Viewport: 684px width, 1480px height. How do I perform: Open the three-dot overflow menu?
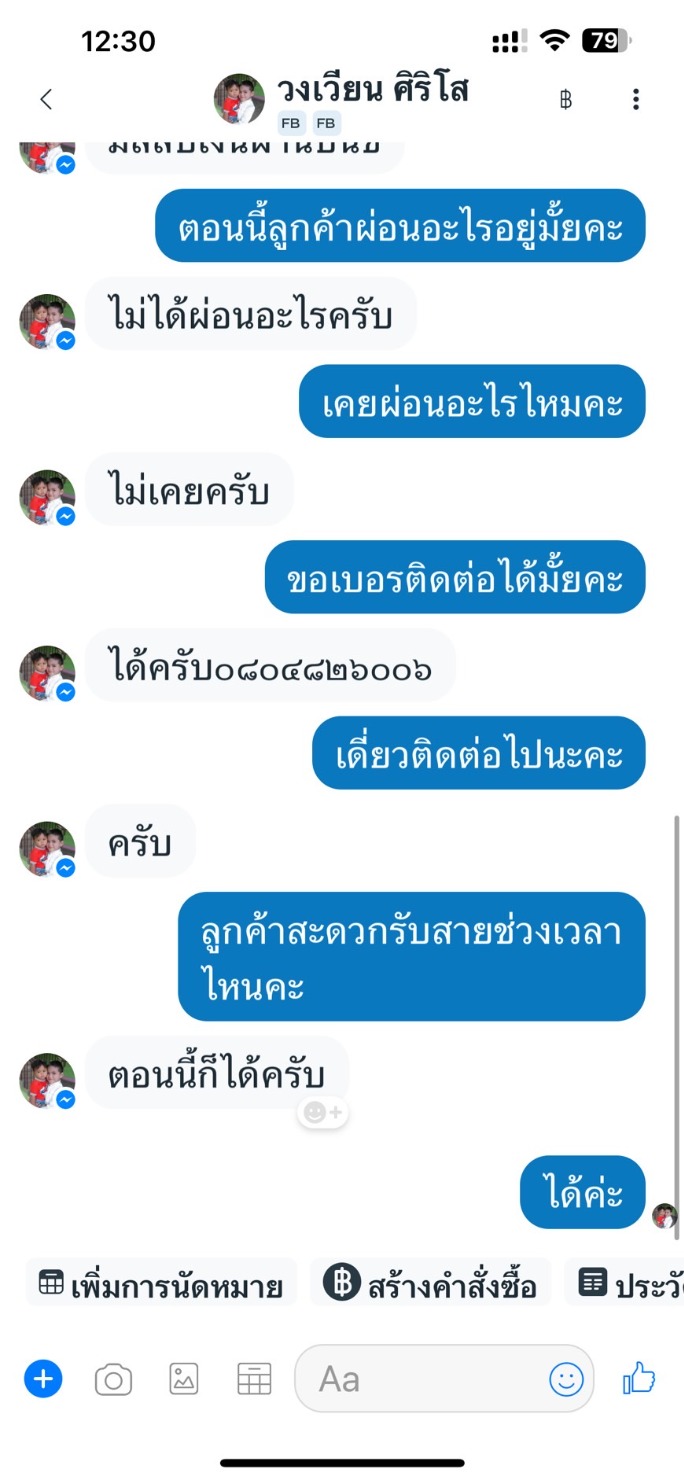[636, 99]
